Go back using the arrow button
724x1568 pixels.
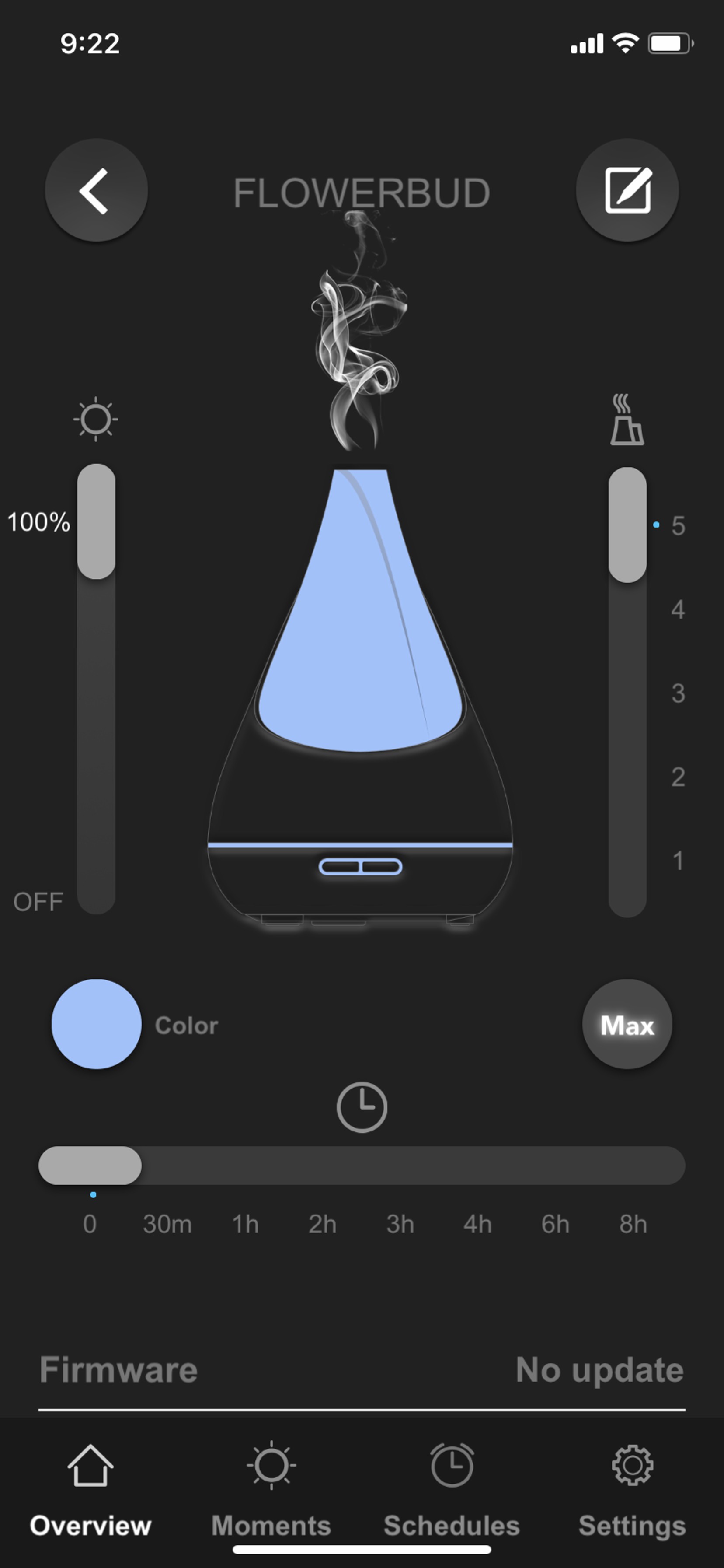pyautogui.click(x=96, y=190)
